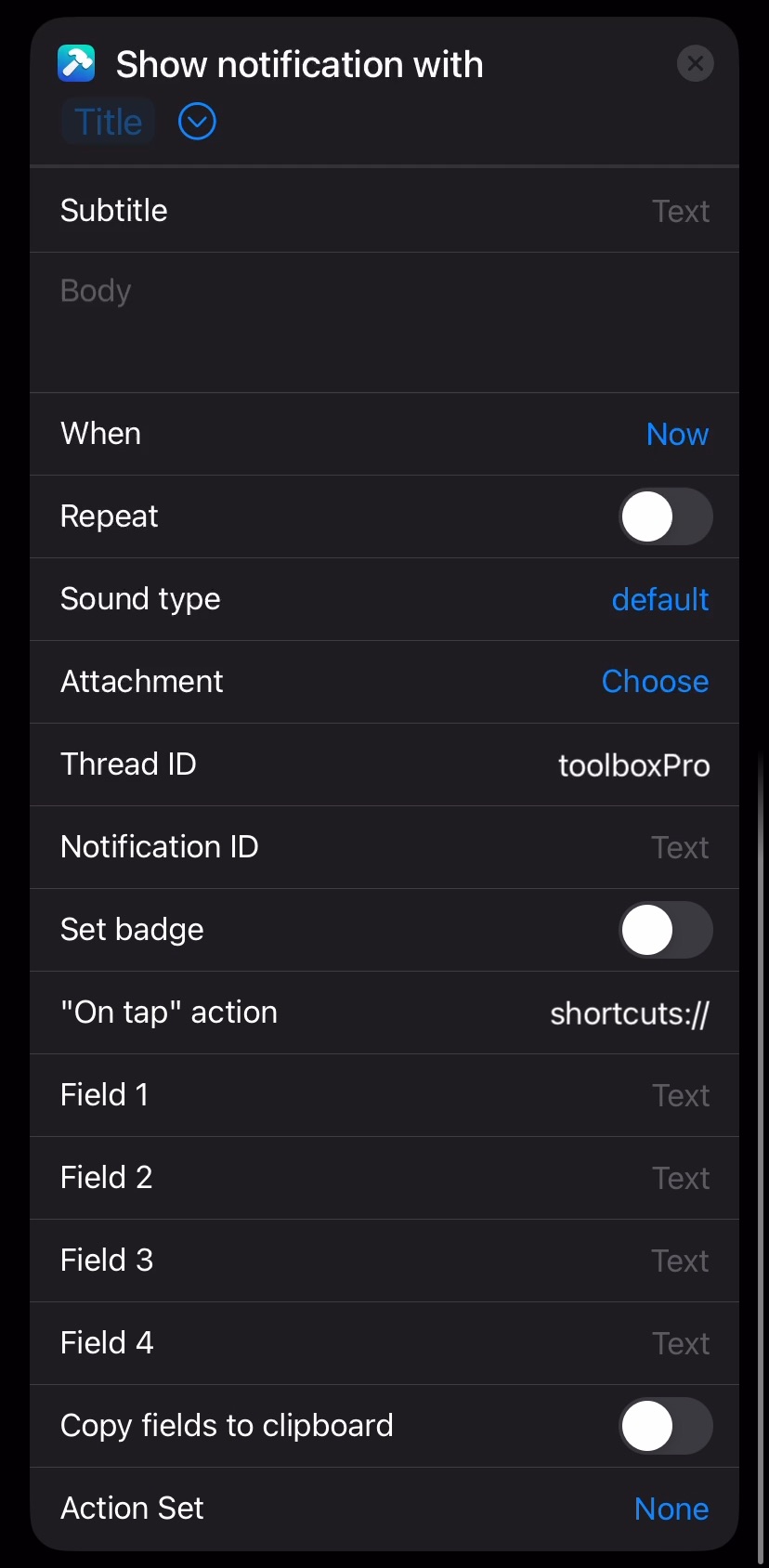Viewport: 769px width, 1568px height.
Task: Fill in the Field 1 text
Action: [680, 1095]
